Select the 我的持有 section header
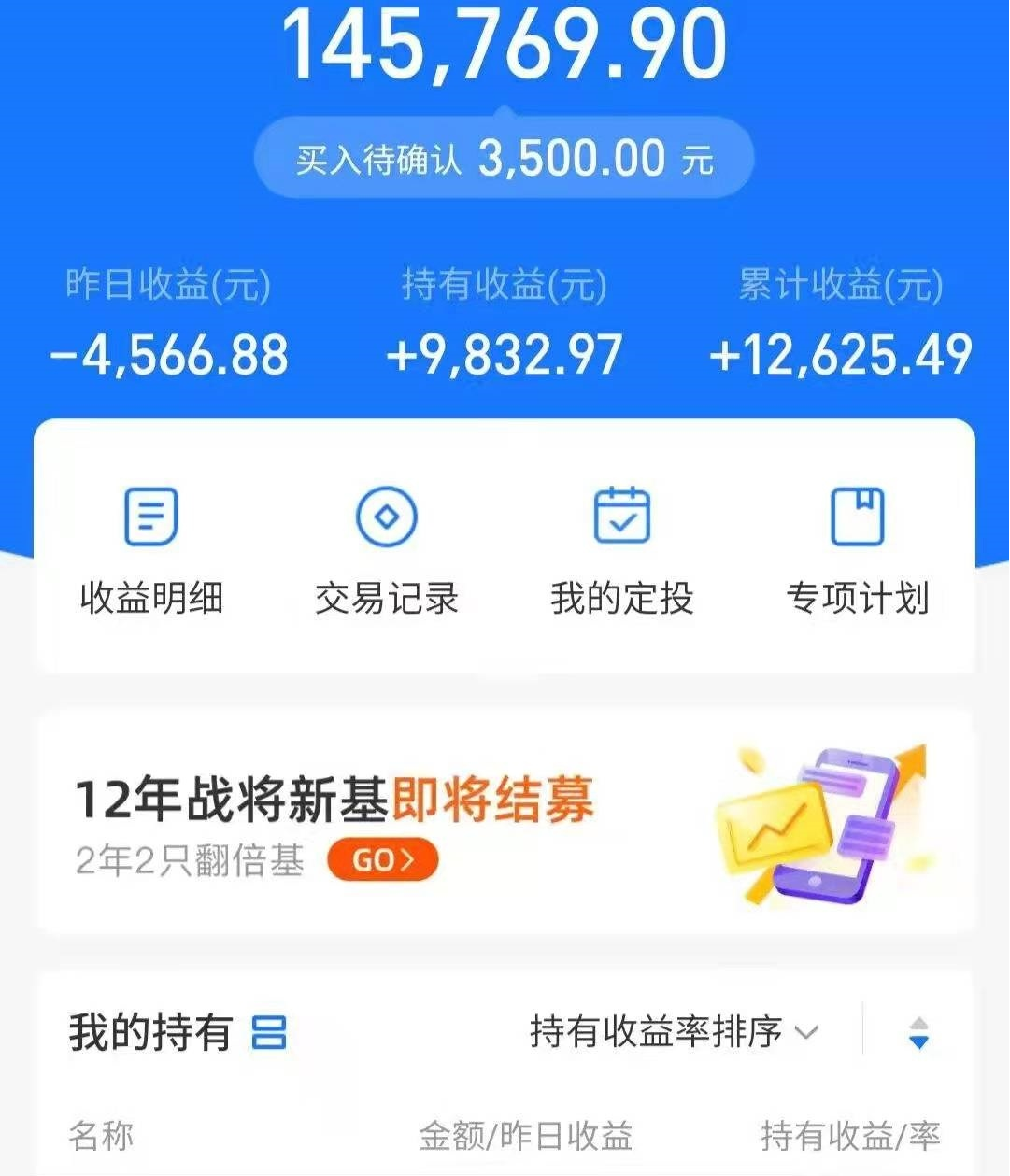This screenshot has width=1010, height=1176. coord(149,1031)
